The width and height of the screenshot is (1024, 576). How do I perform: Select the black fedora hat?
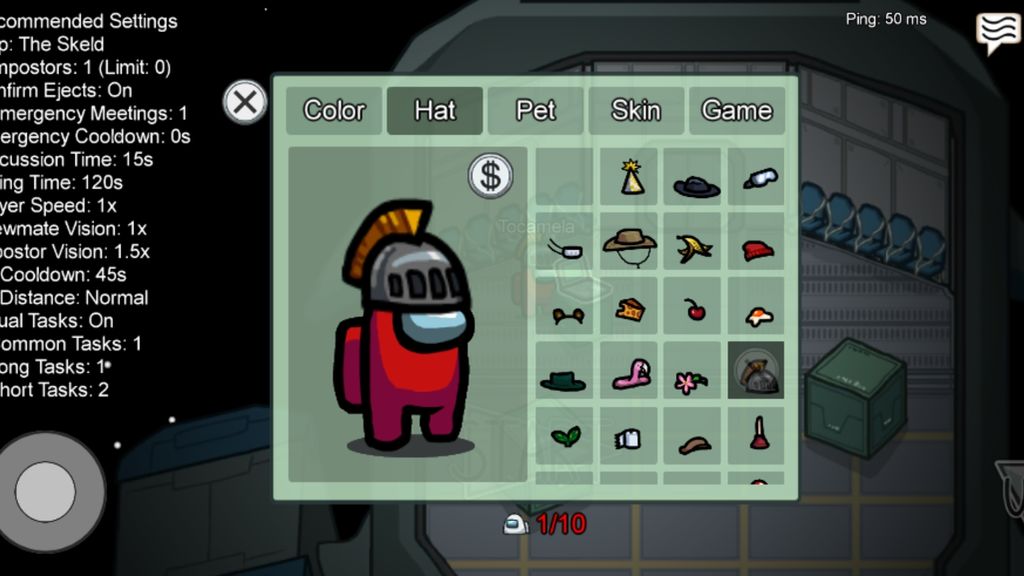coord(695,184)
